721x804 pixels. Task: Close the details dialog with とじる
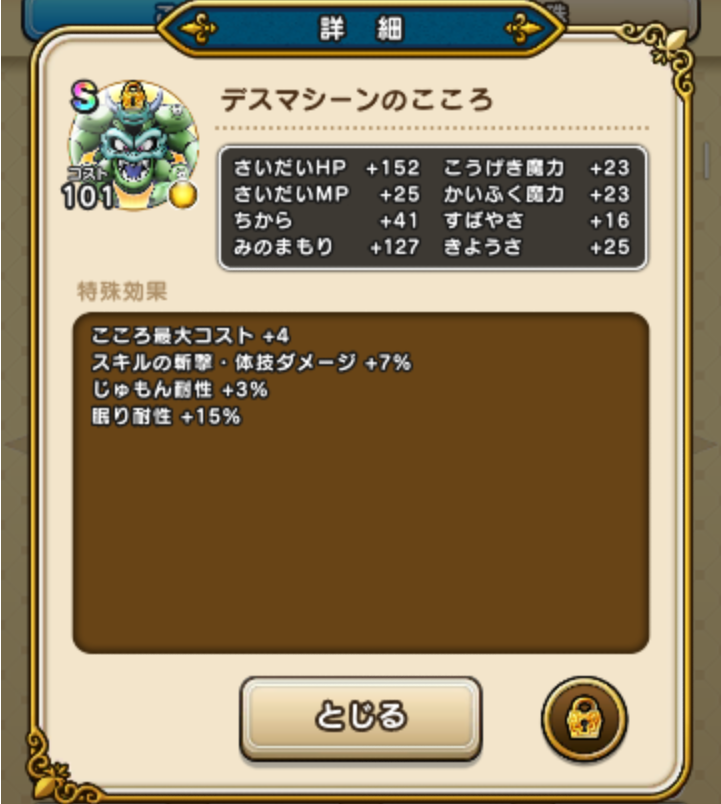click(x=360, y=716)
